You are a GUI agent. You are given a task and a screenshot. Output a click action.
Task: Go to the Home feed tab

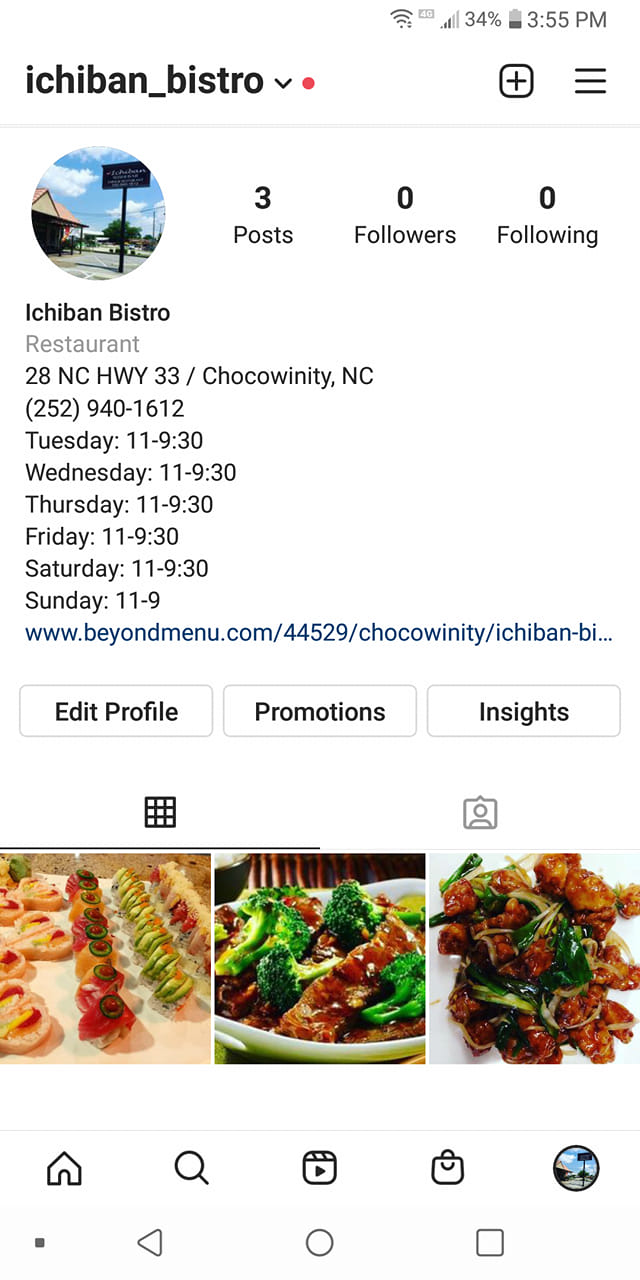64,1167
